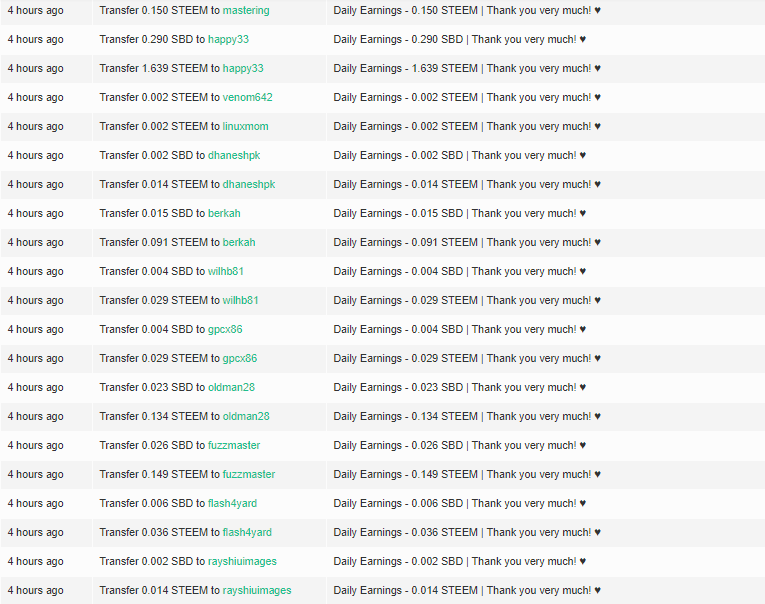Viewport: 765px width, 604px height.
Task: Open gpcx86 in the 0.004 SBD transfer
Action: pyautogui.click(x=225, y=329)
